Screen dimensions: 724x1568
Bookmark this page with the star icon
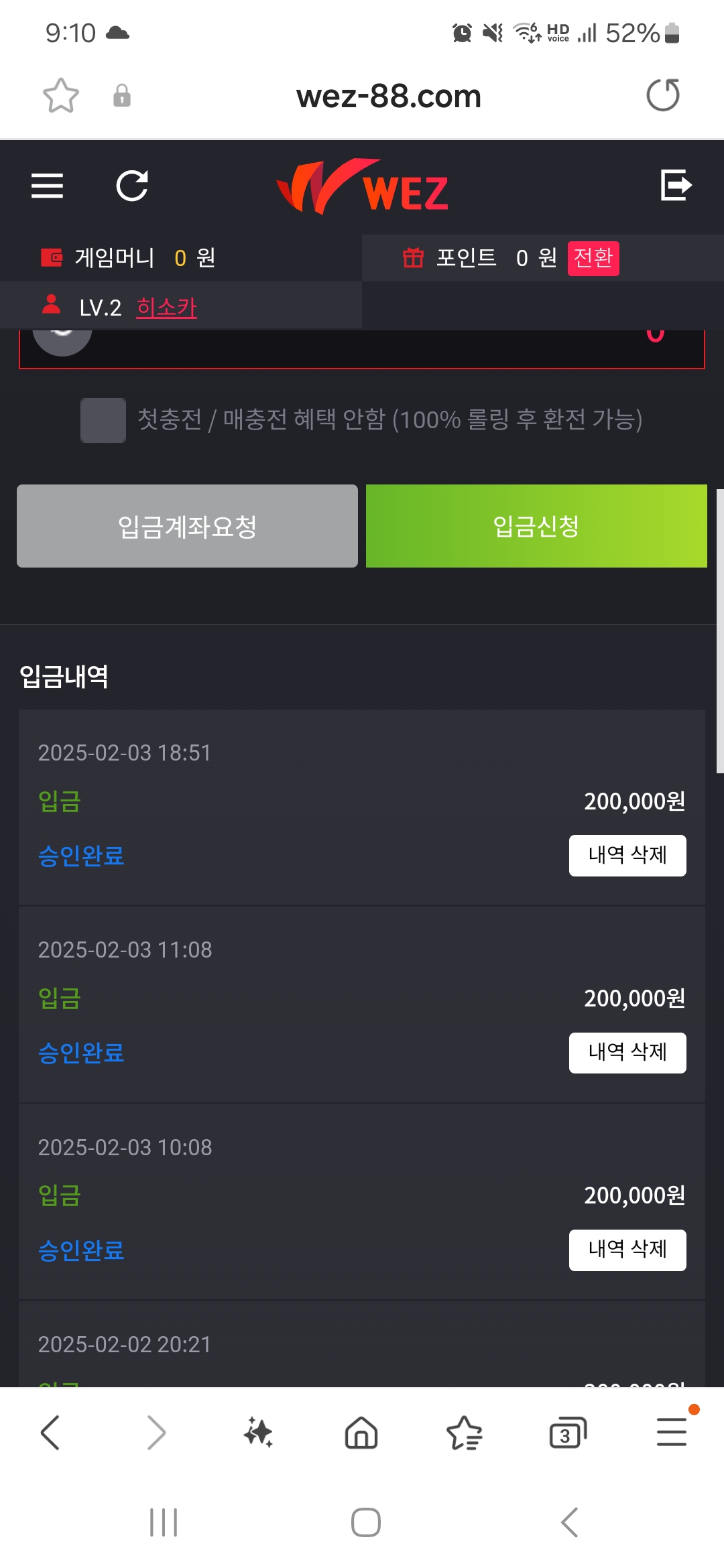[x=61, y=95]
